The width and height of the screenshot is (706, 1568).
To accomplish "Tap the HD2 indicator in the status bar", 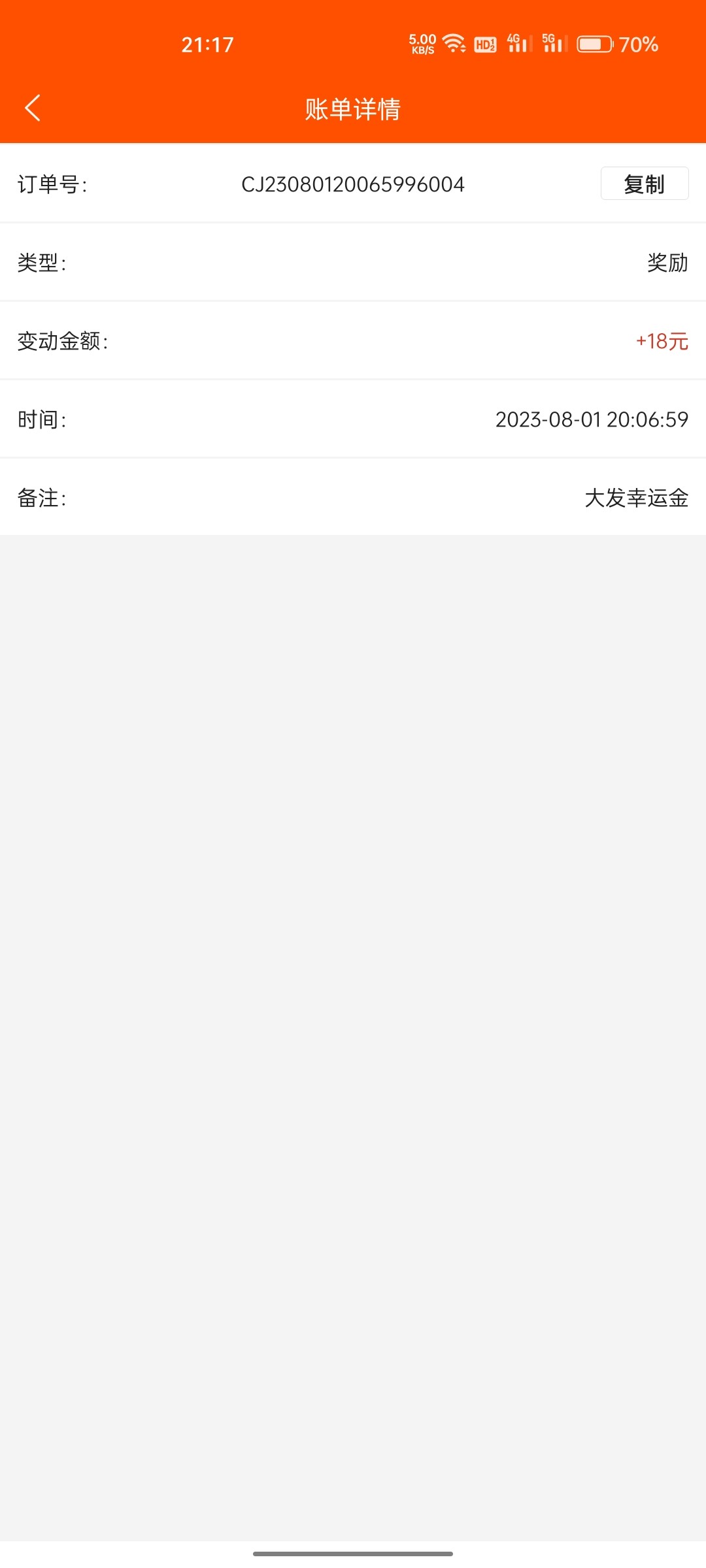I will (x=485, y=43).
